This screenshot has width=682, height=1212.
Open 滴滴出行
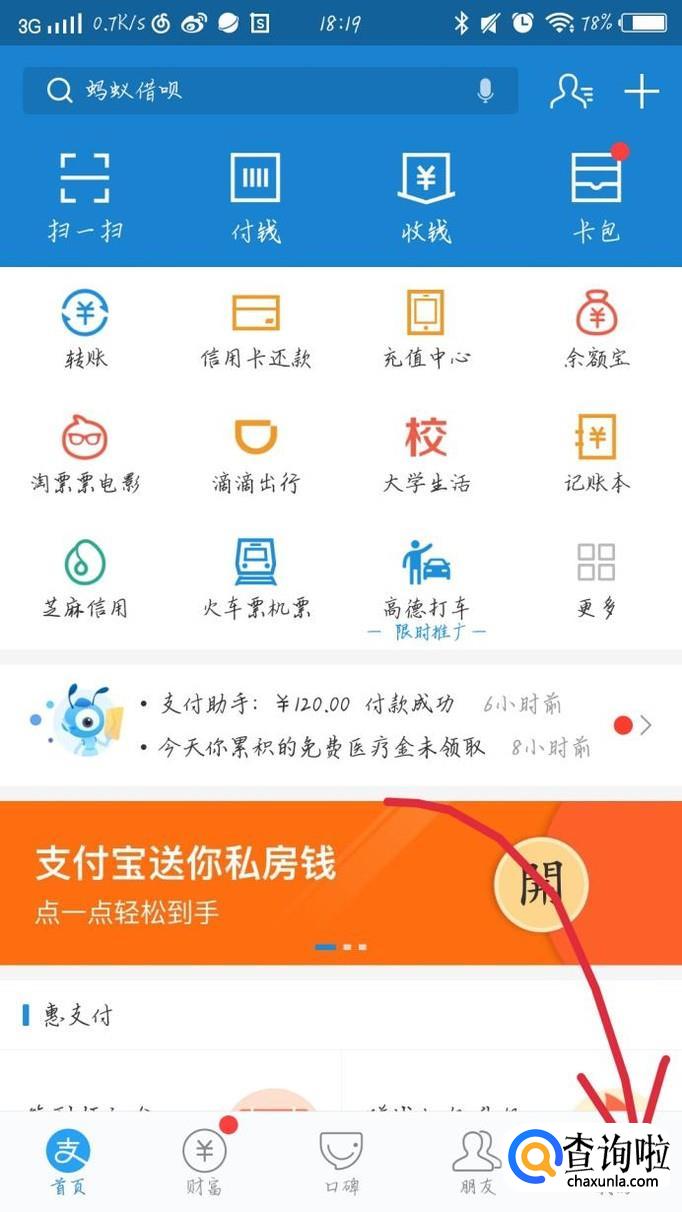(x=255, y=455)
